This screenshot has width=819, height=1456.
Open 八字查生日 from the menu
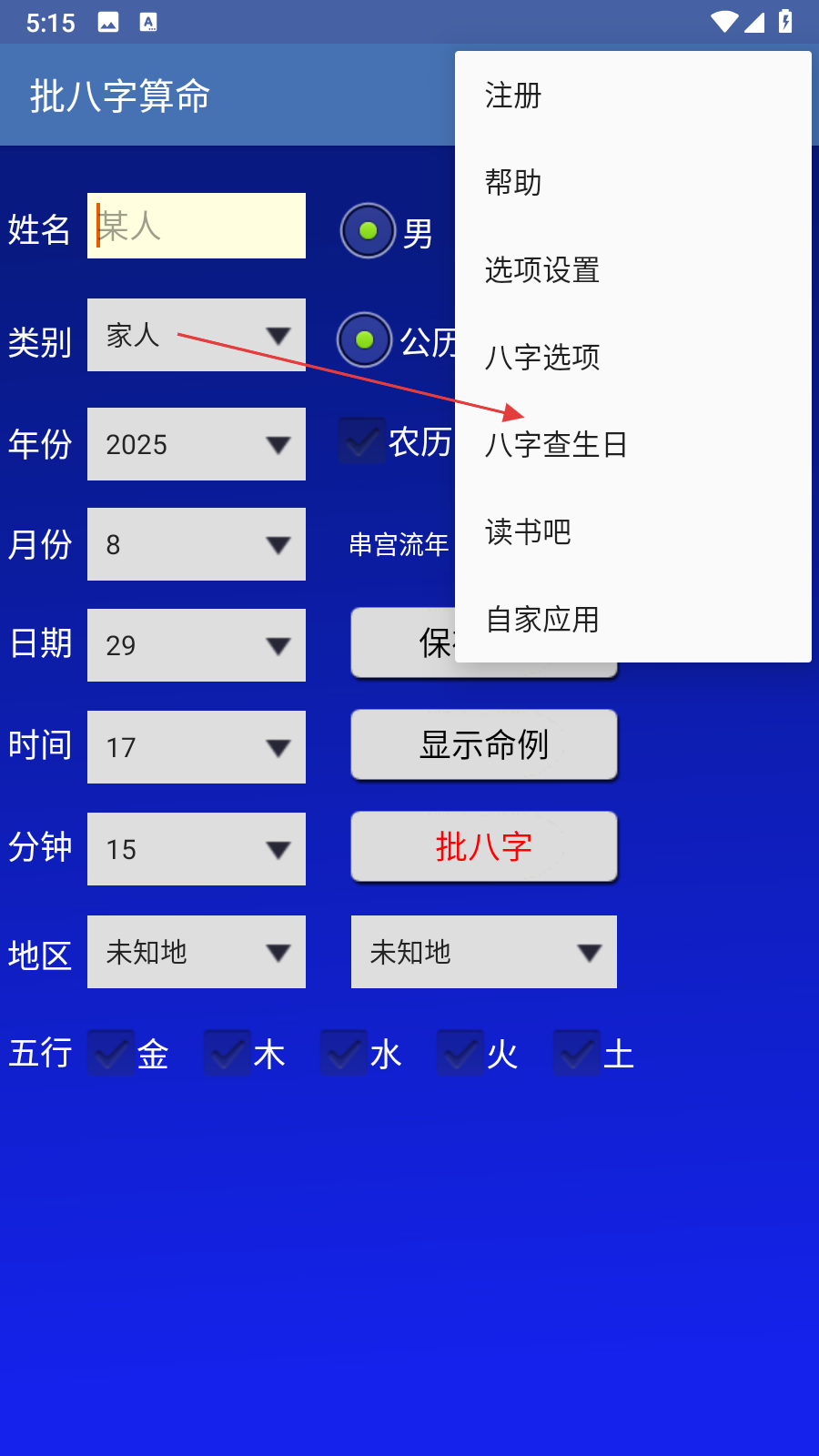632,445
